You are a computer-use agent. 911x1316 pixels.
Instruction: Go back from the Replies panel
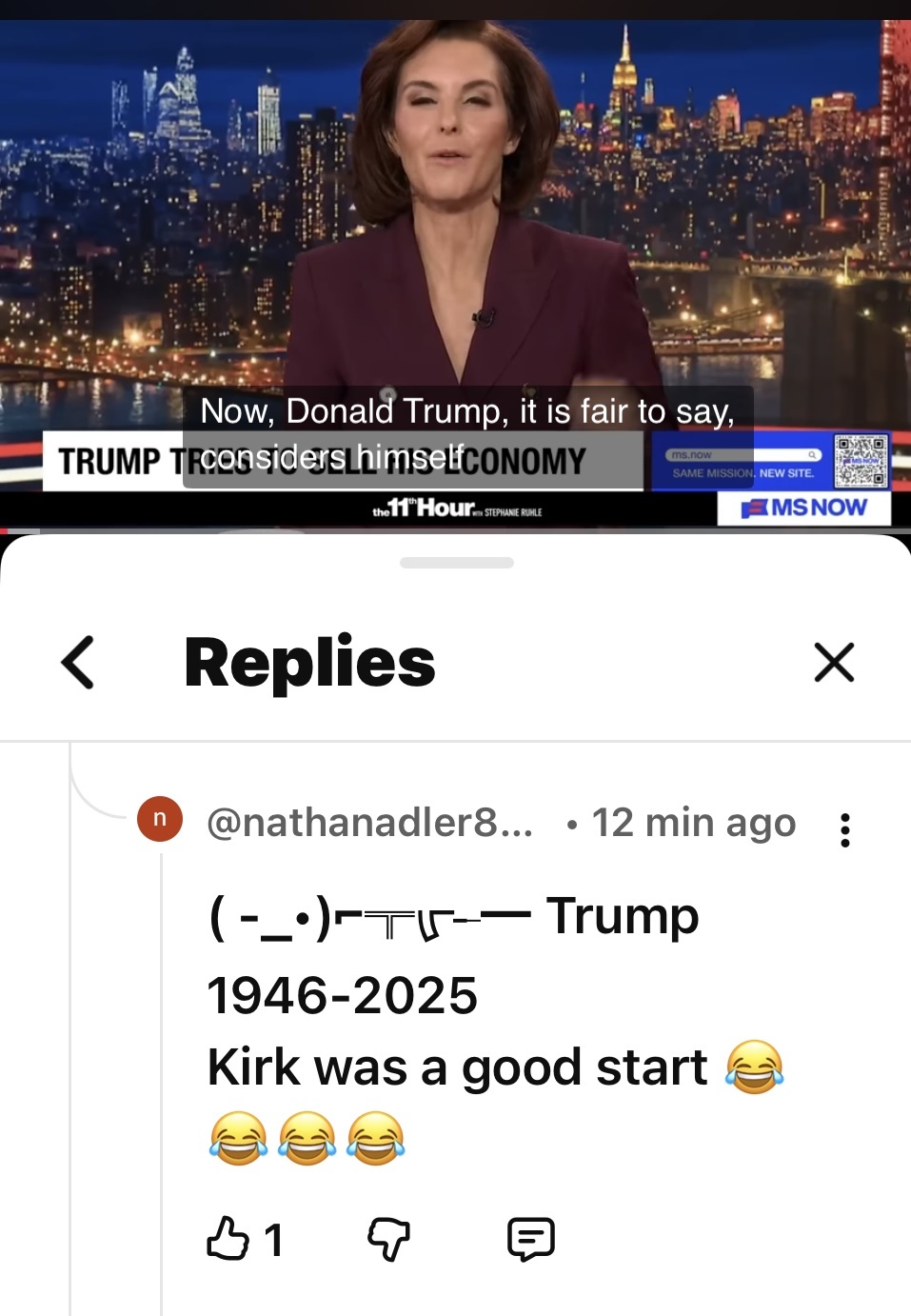pyautogui.click(x=78, y=662)
